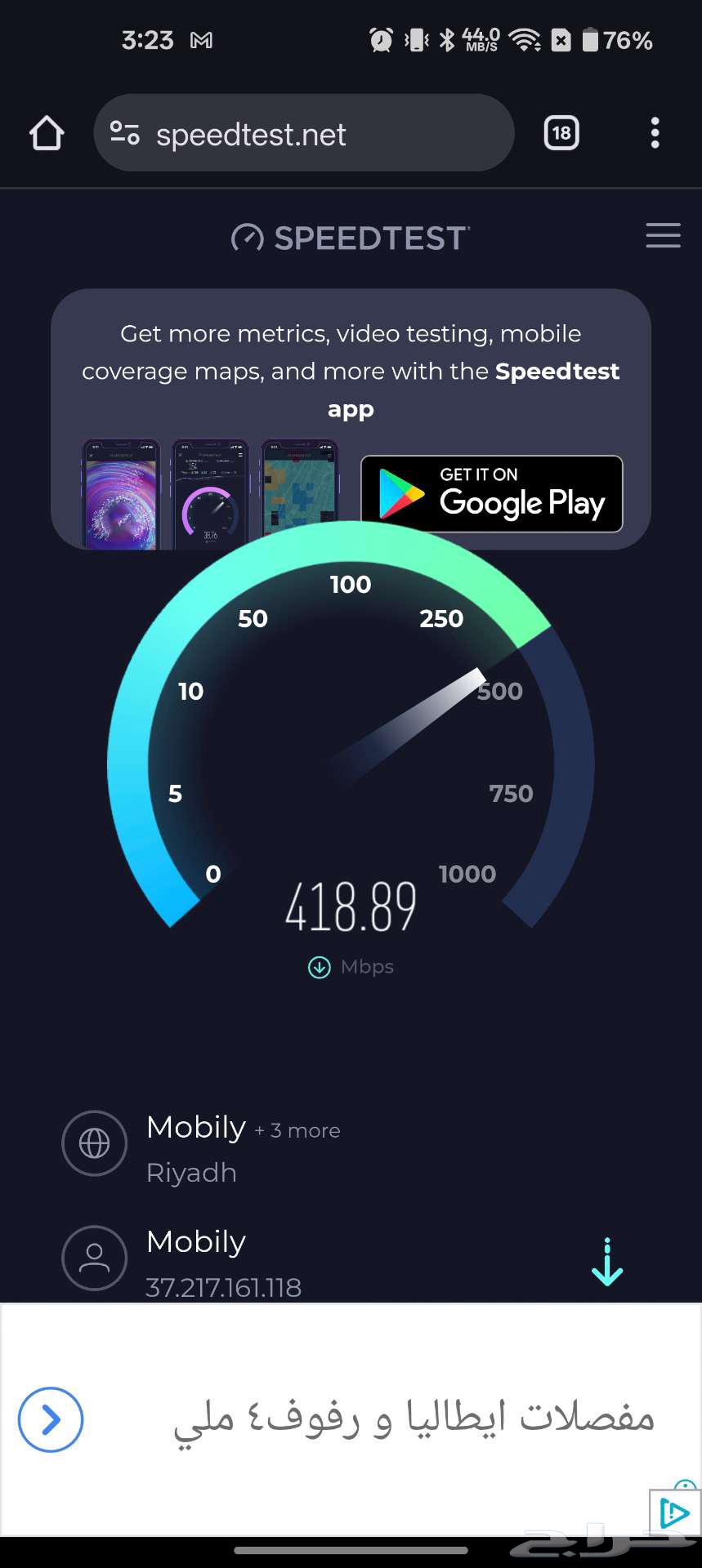Open site settings icon in address bar
The image size is (702, 1568).
click(x=124, y=133)
